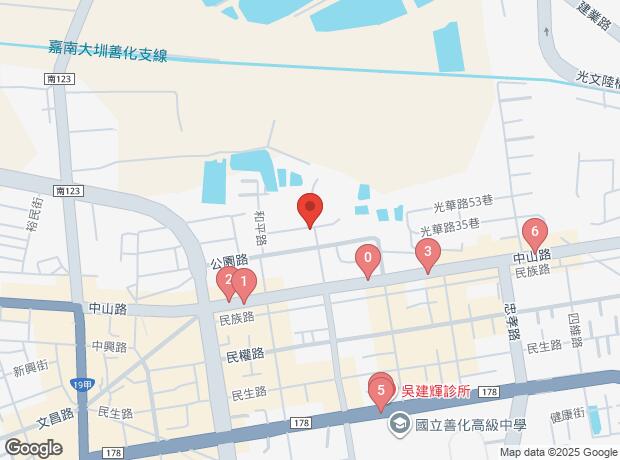Select map marker number 1
Viewport: 620px width, 460px height.
243,284
